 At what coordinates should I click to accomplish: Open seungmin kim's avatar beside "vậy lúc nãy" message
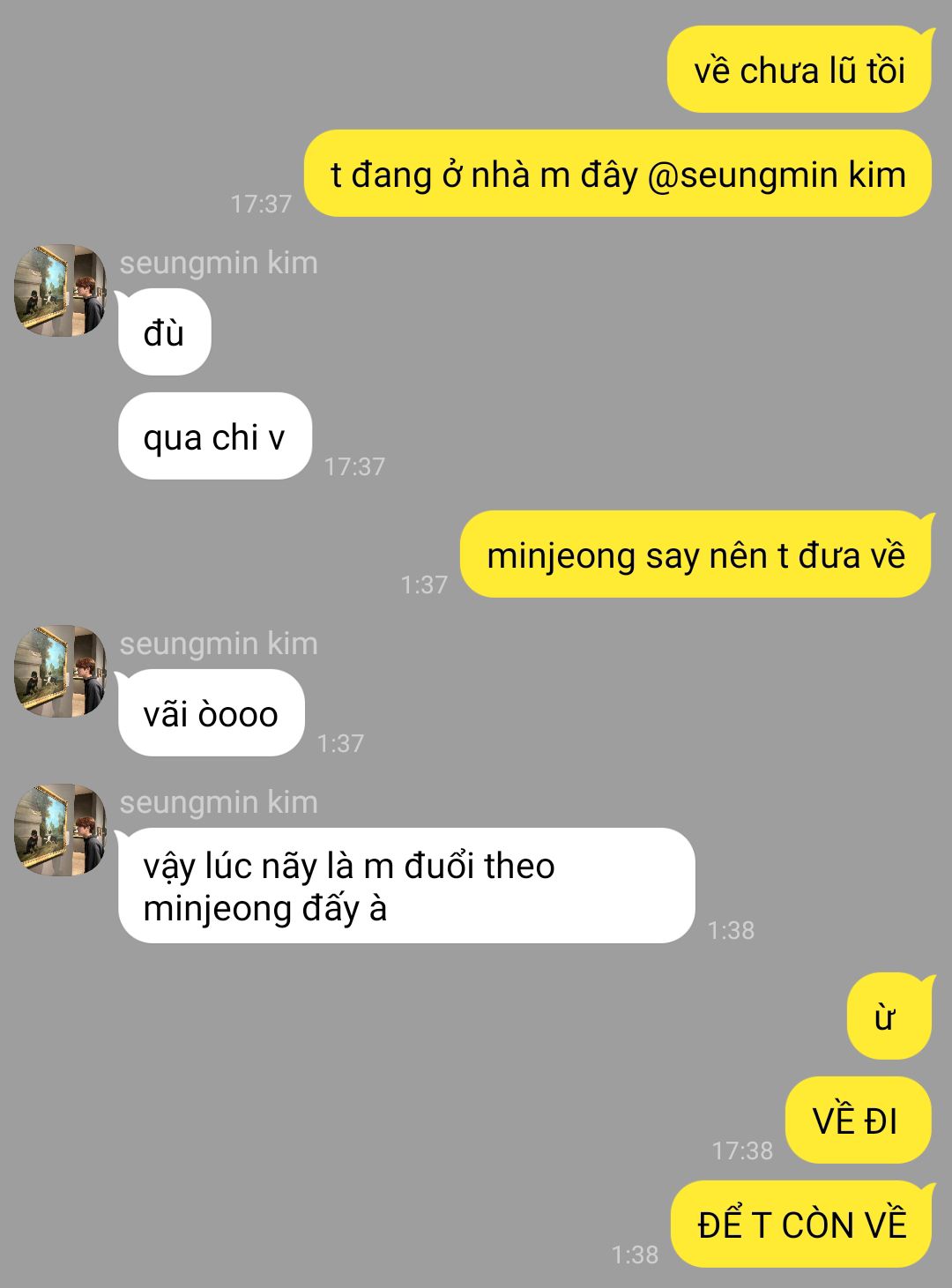click(60, 830)
